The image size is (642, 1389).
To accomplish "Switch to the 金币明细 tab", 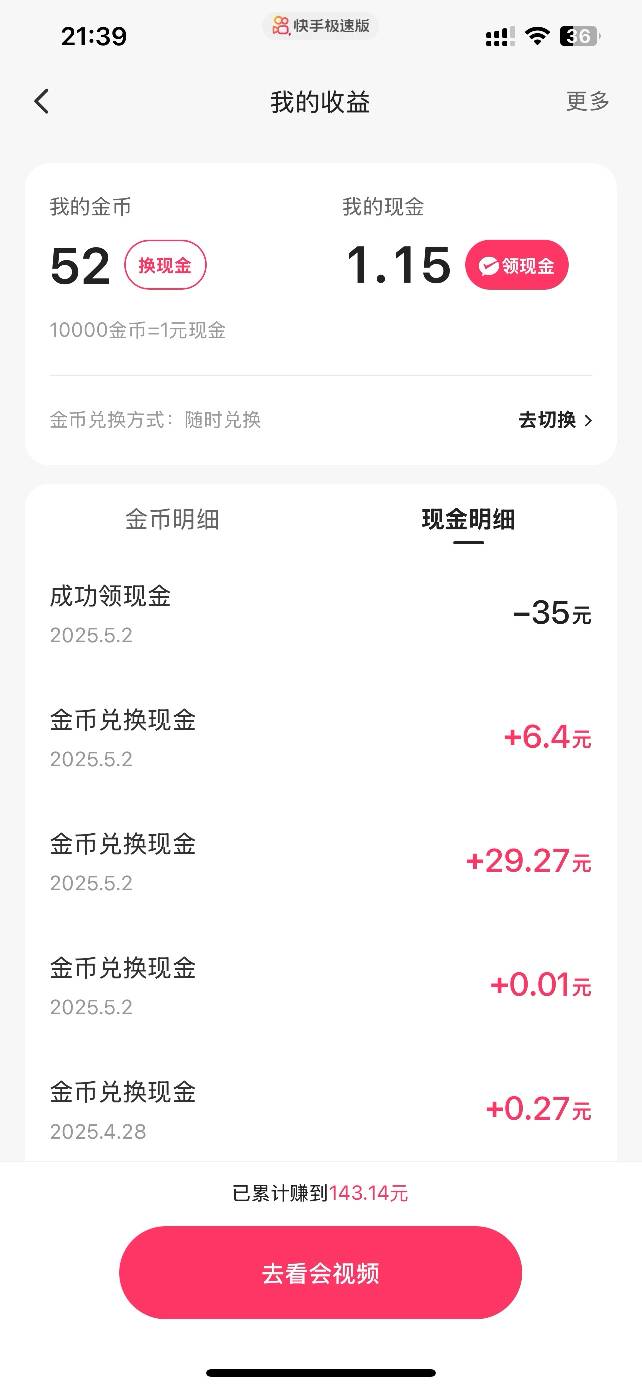I will pyautogui.click(x=172, y=519).
